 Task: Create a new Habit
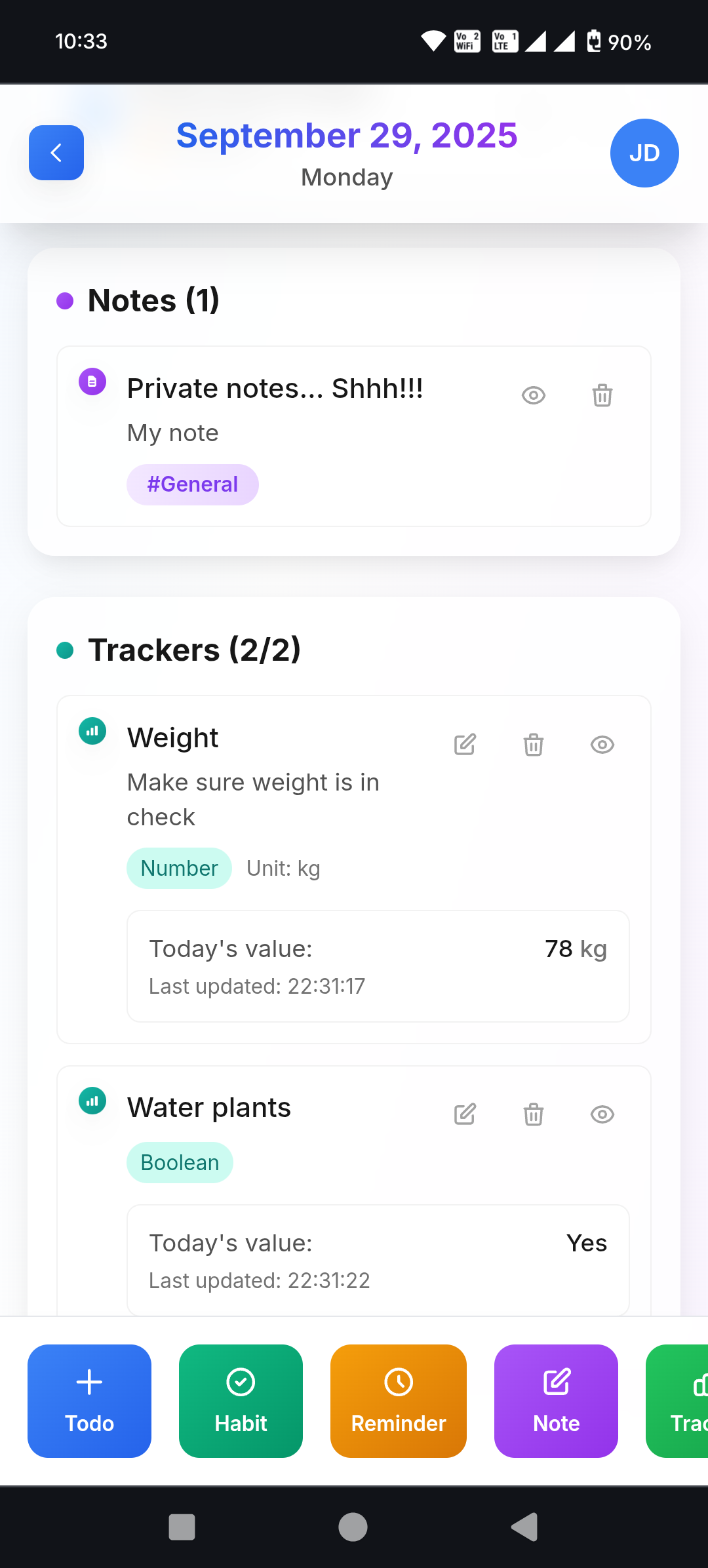pos(241,1401)
